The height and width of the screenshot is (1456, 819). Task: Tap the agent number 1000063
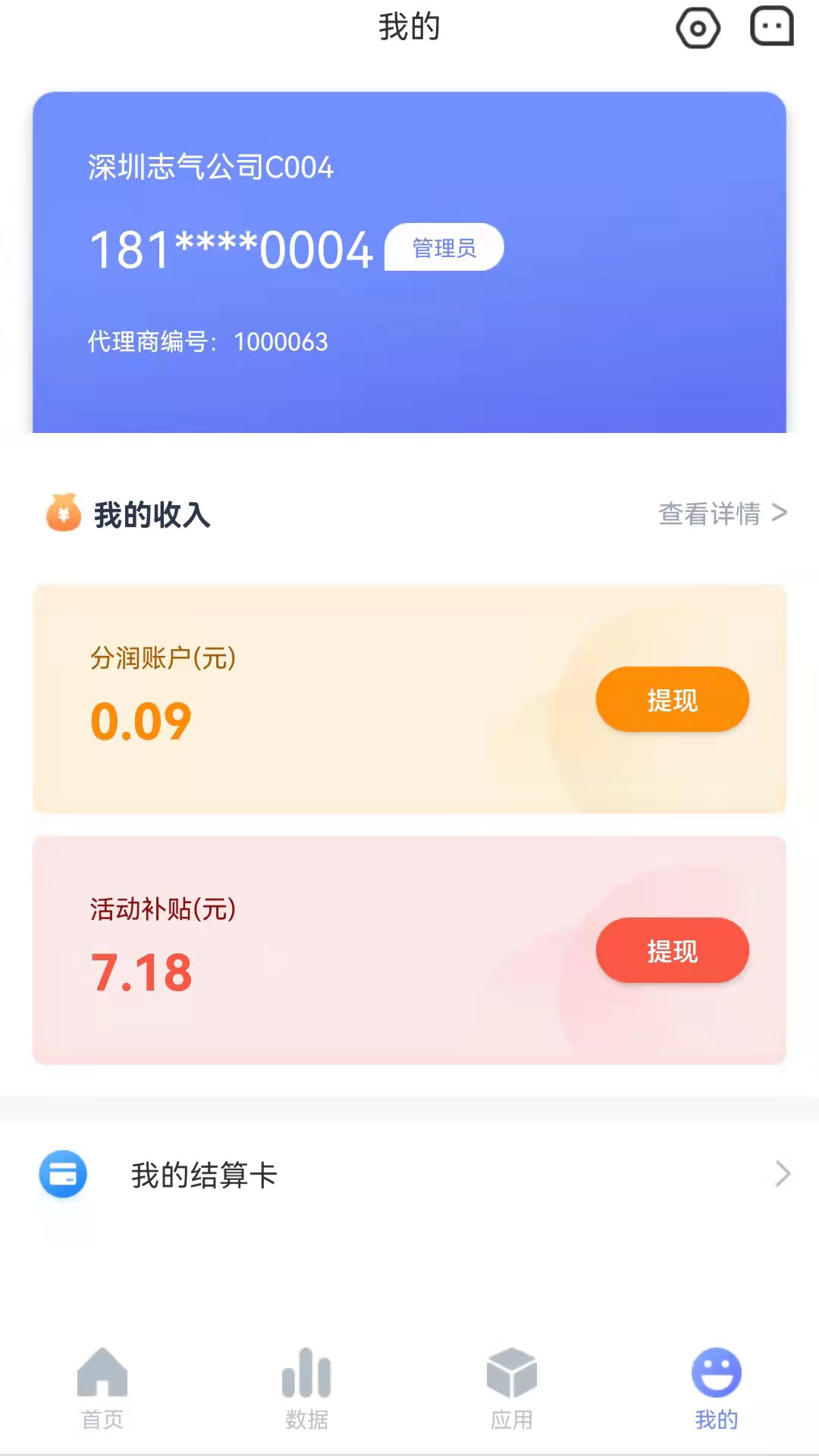[279, 342]
